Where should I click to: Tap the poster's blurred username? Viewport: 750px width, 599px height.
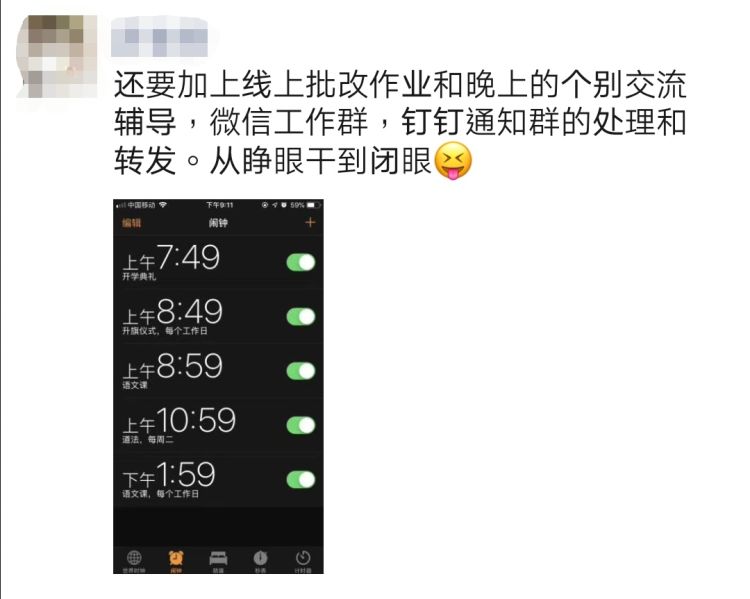pos(160,39)
